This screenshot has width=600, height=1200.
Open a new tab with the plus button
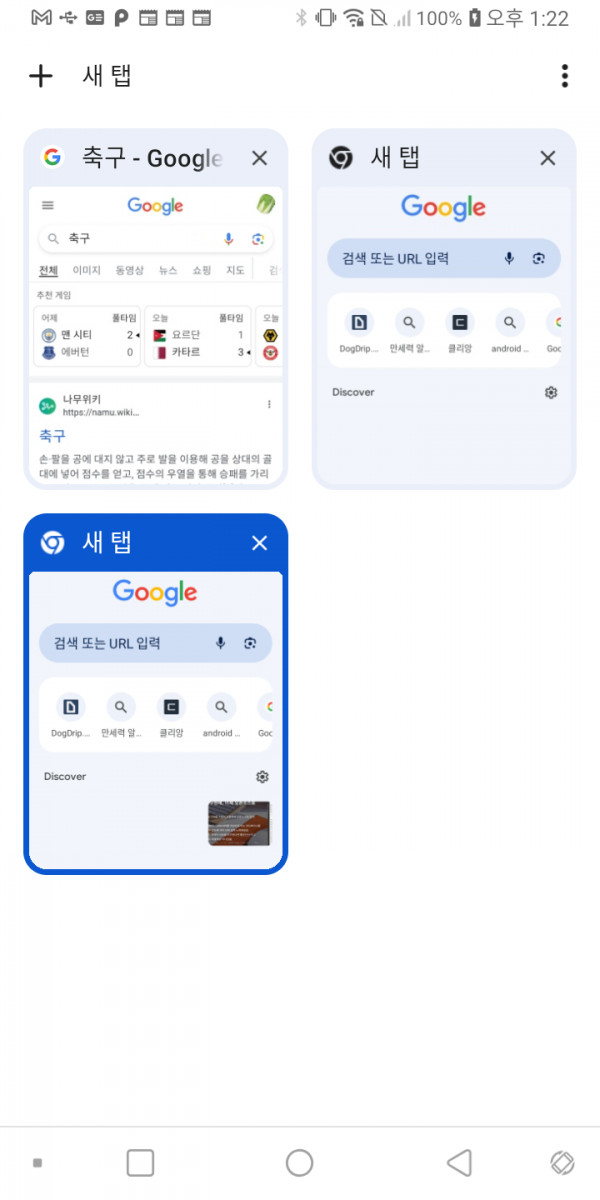(40, 76)
